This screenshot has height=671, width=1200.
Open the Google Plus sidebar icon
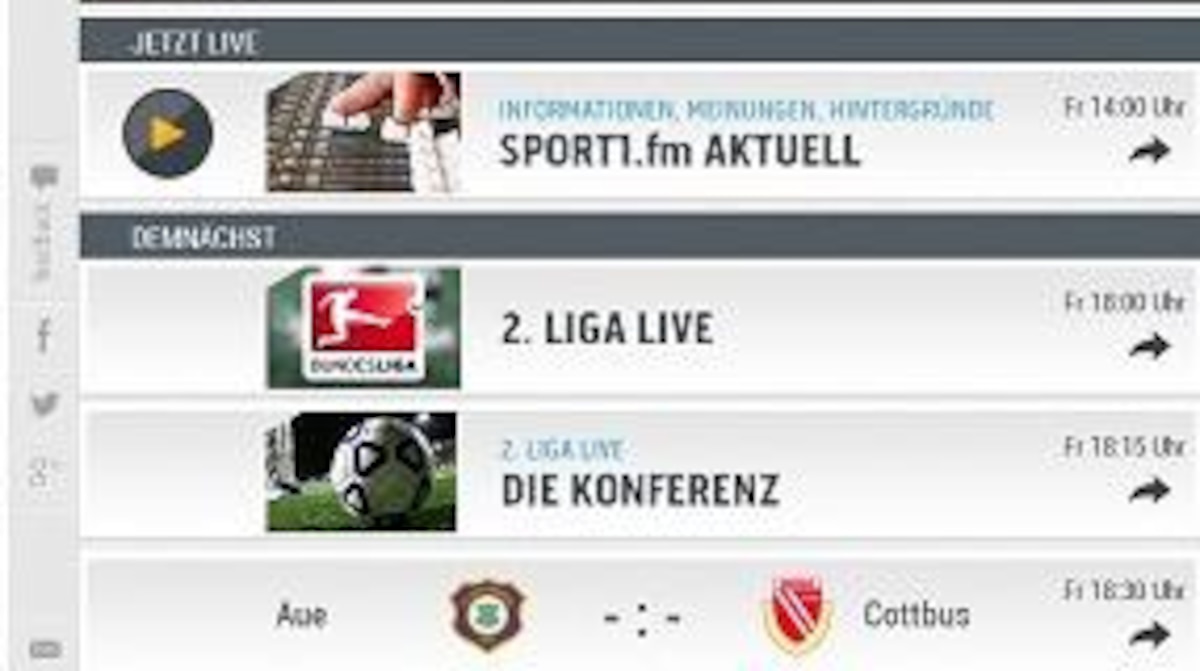(44, 471)
